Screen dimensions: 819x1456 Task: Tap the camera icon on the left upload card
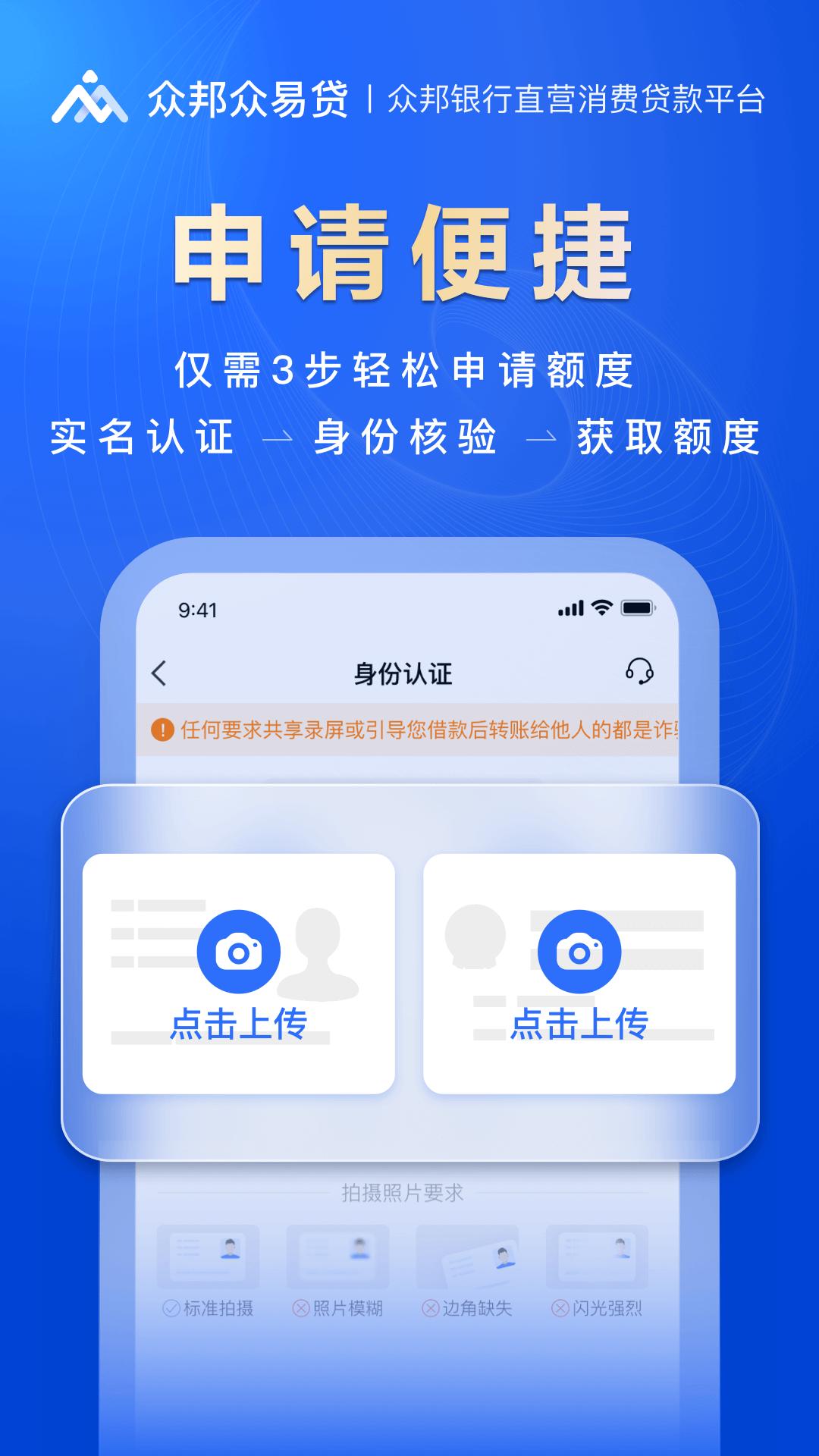point(241,950)
